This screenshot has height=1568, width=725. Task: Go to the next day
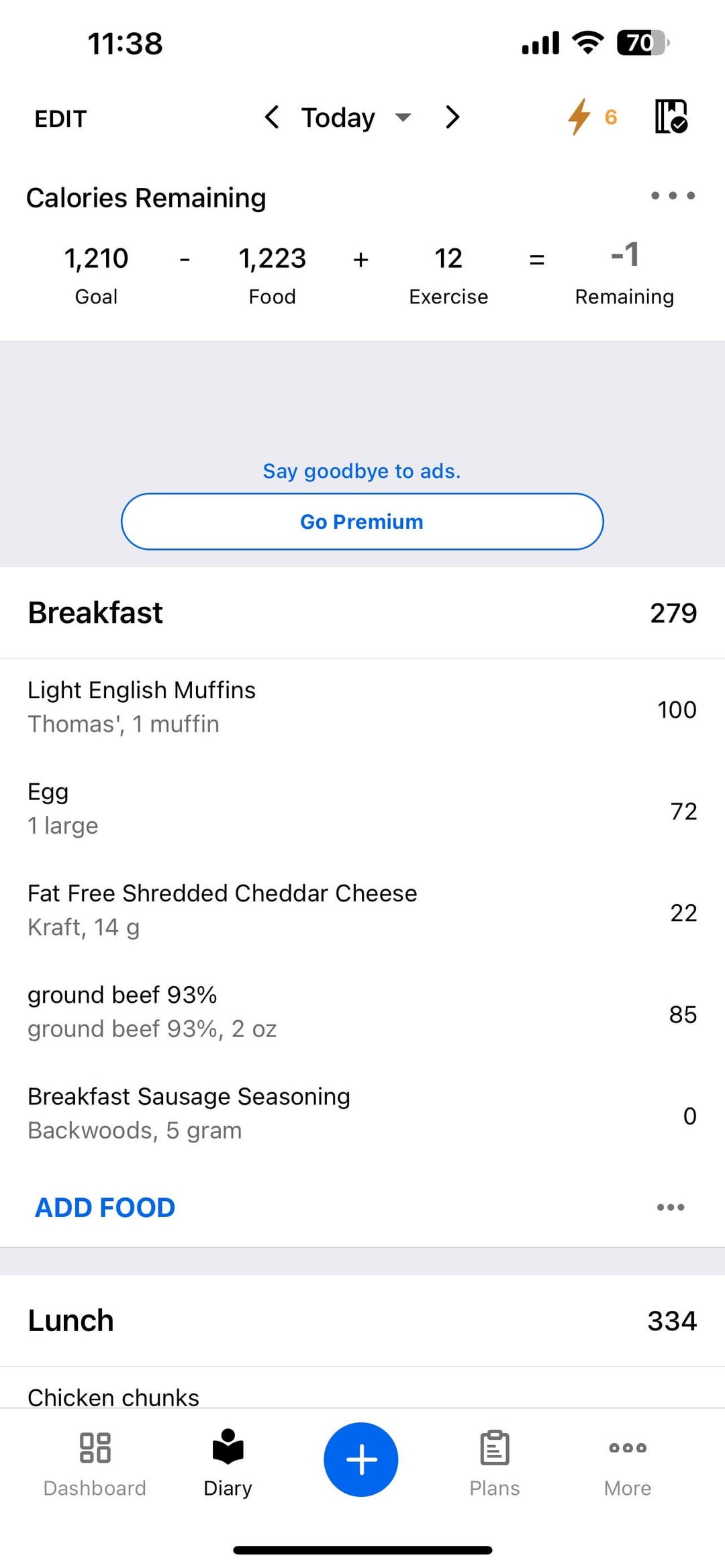tap(453, 117)
